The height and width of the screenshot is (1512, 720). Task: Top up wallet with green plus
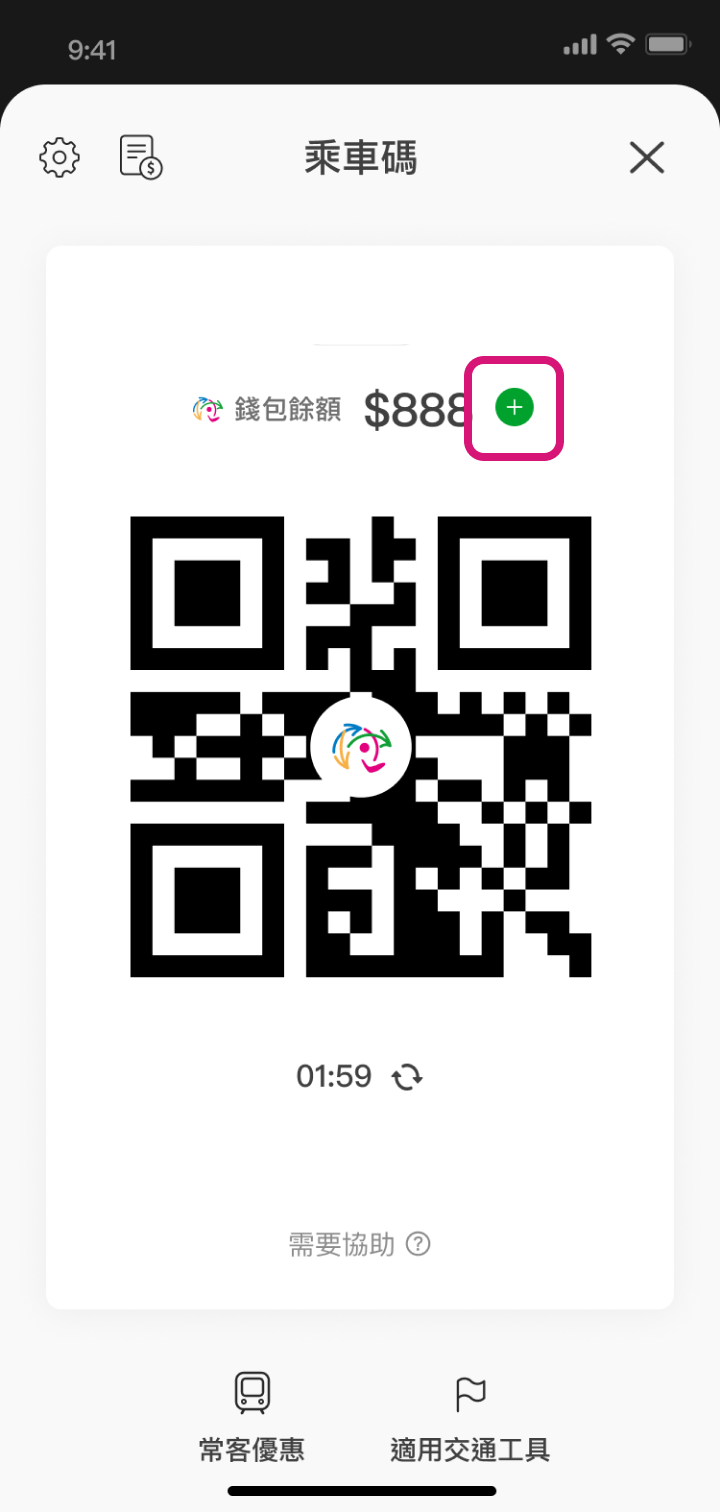(515, 408)
